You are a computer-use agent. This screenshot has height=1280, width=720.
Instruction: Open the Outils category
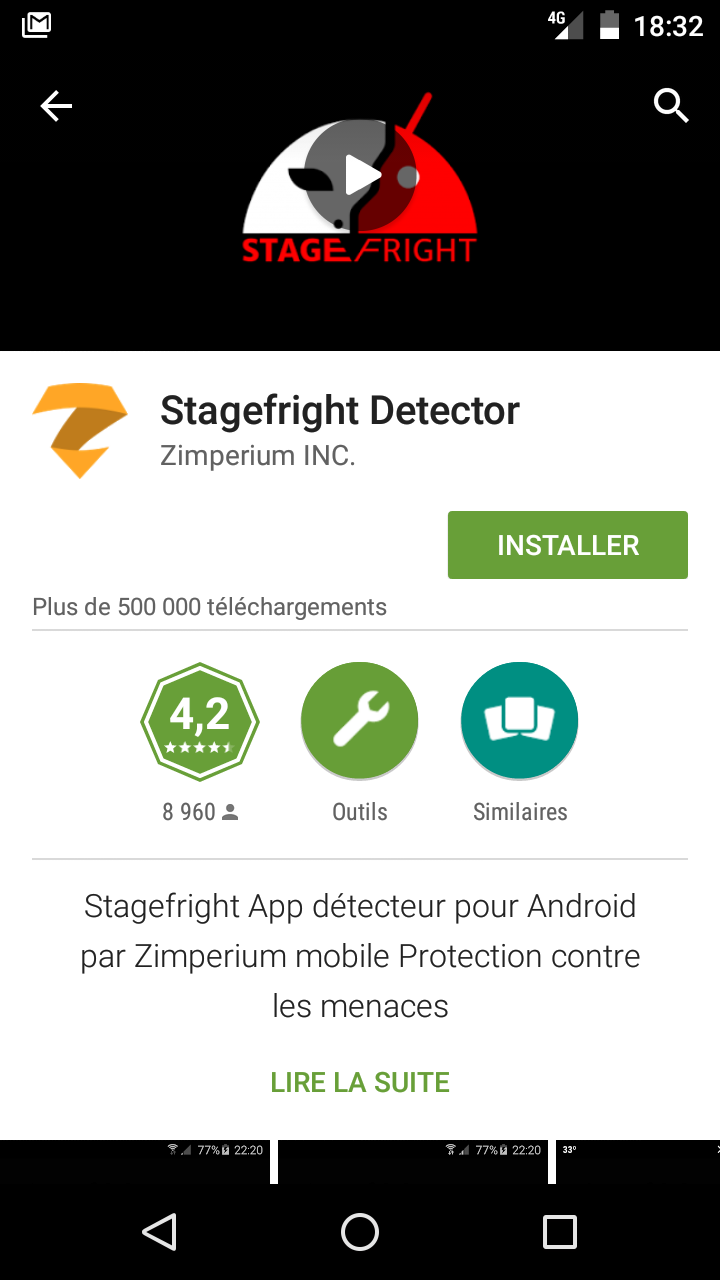360,721
